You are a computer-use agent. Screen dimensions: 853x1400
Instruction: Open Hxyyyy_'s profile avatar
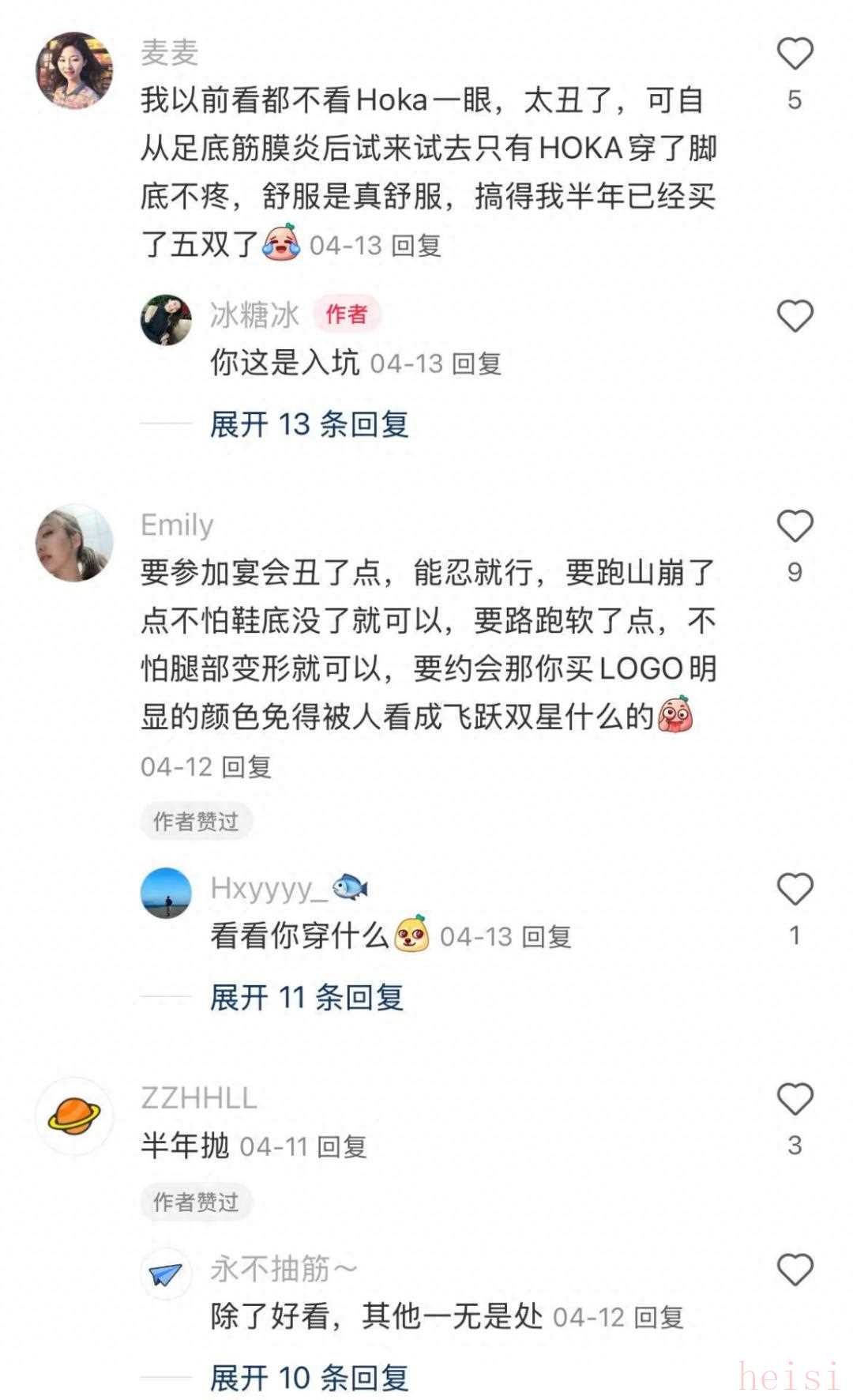(x=166, y=893)
